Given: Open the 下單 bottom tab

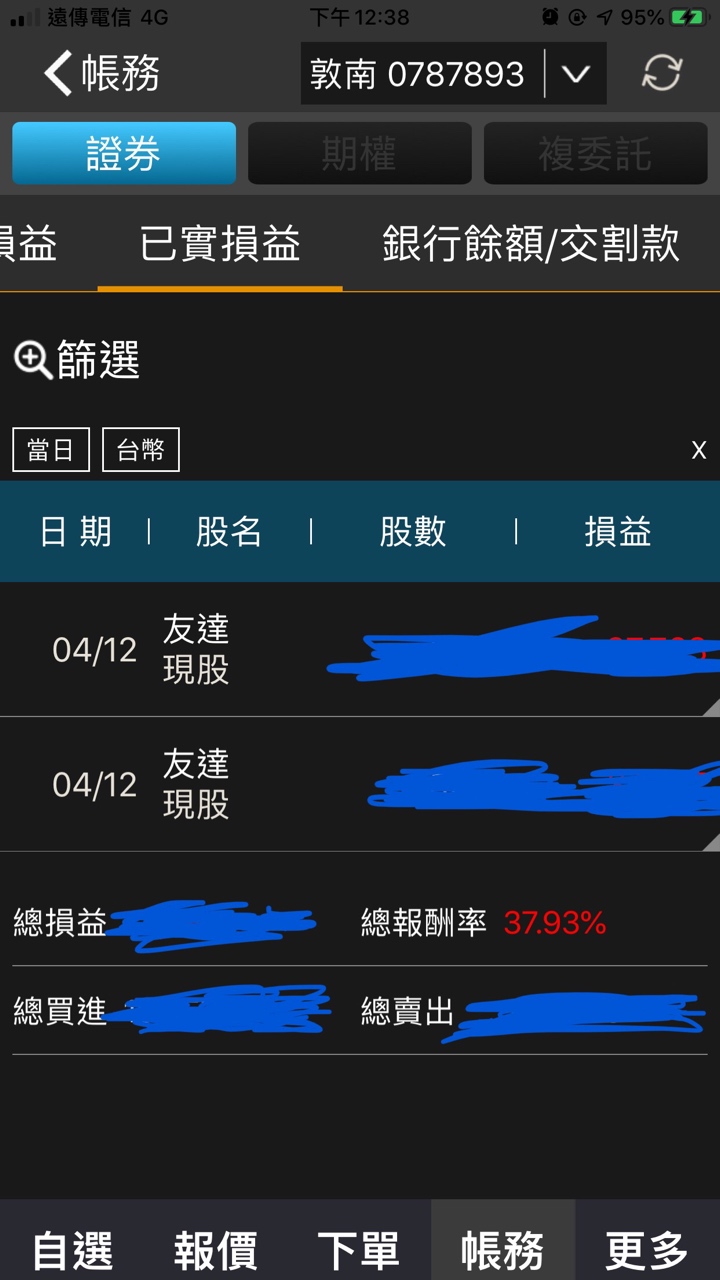Looking at the screenshot, I should pyautogui.click(x=358, y=1250).
